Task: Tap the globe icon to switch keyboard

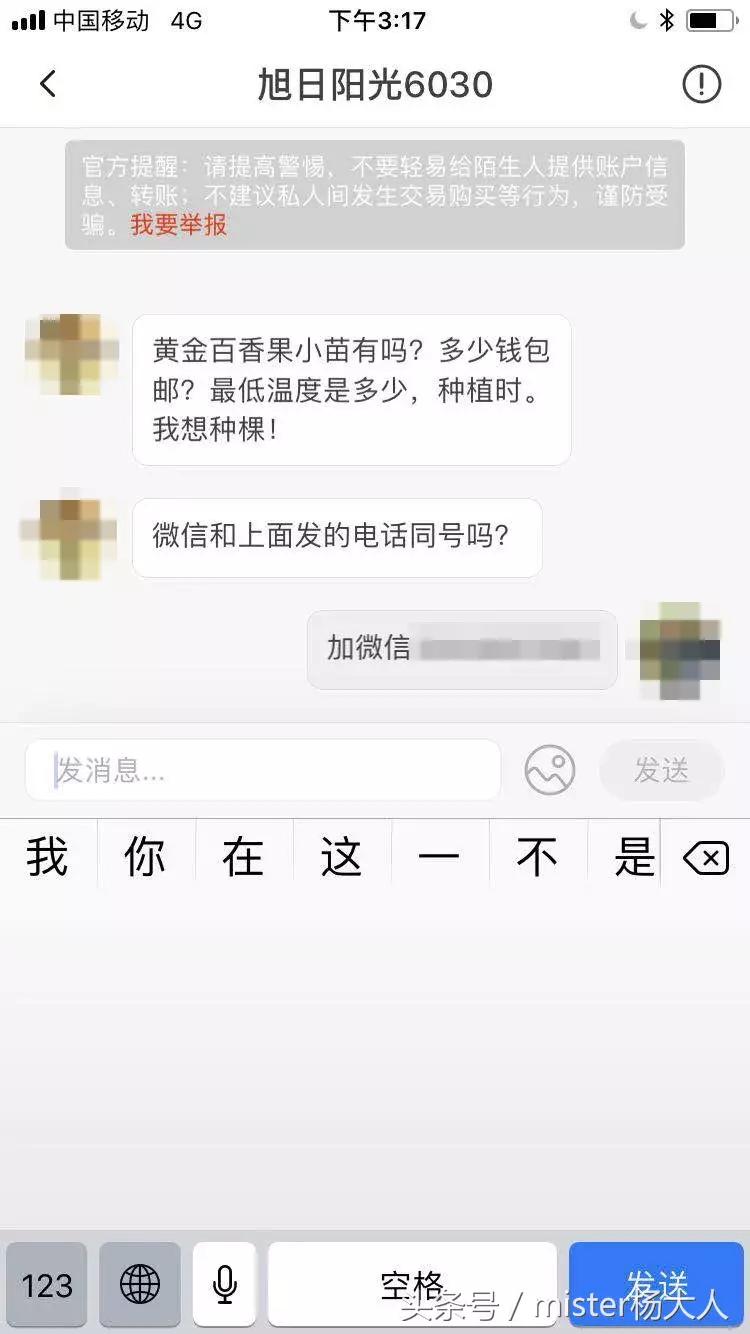Action: (x=140, y=1285)
